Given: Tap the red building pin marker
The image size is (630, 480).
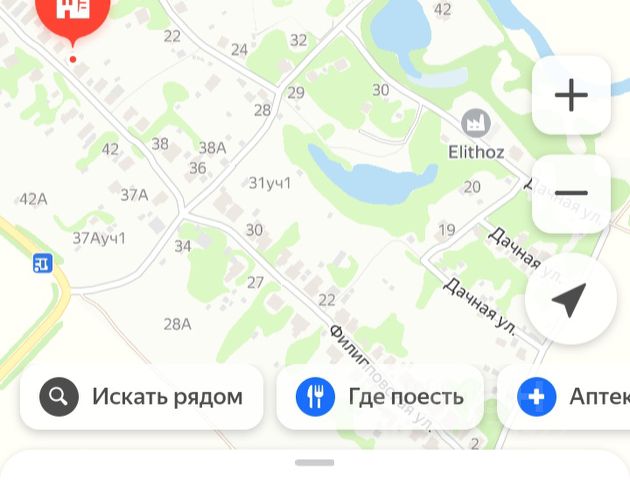Looking at the screenshot, I should [x=73, y=14].
